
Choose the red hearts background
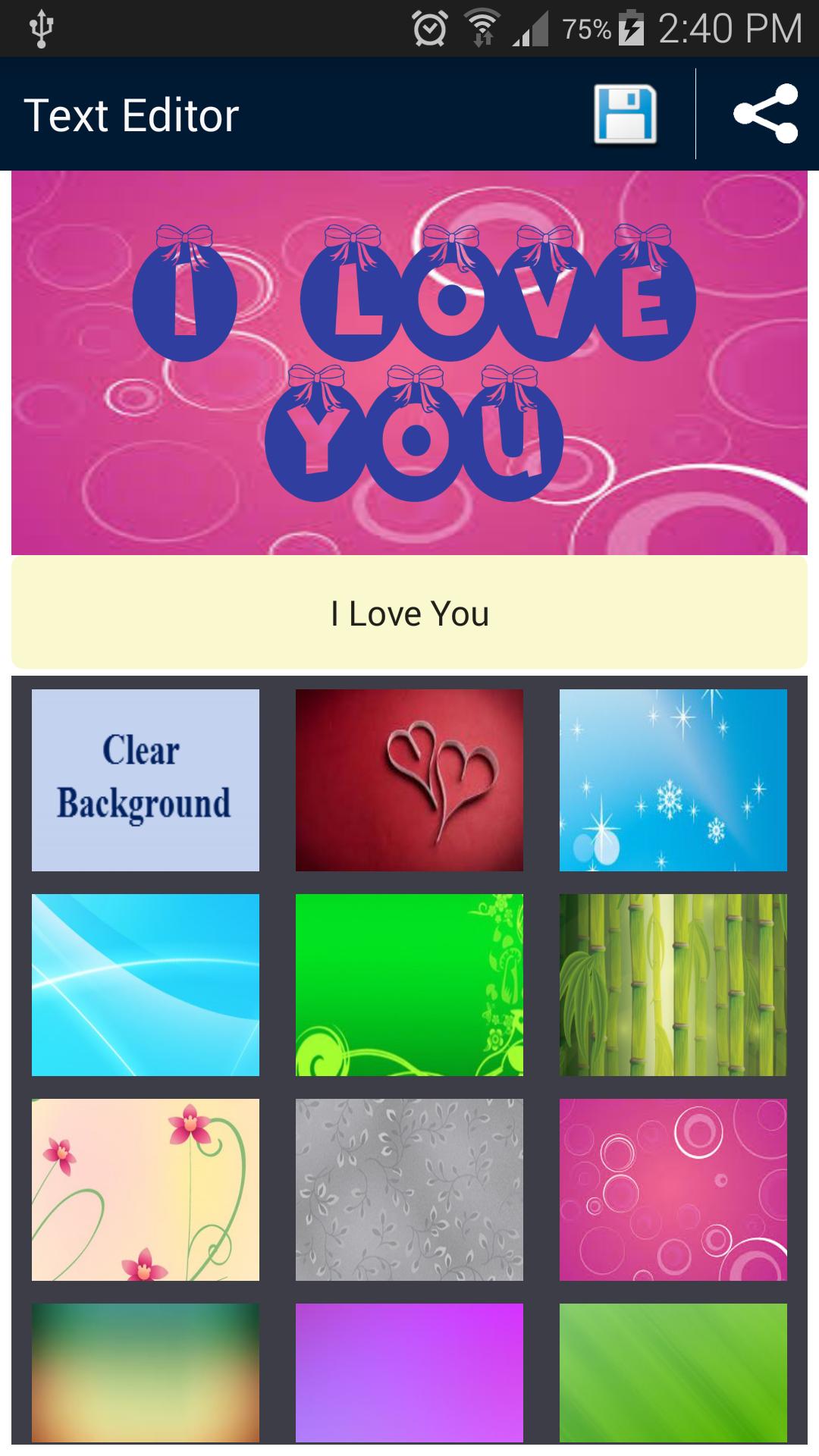click(x=409, y=780)
